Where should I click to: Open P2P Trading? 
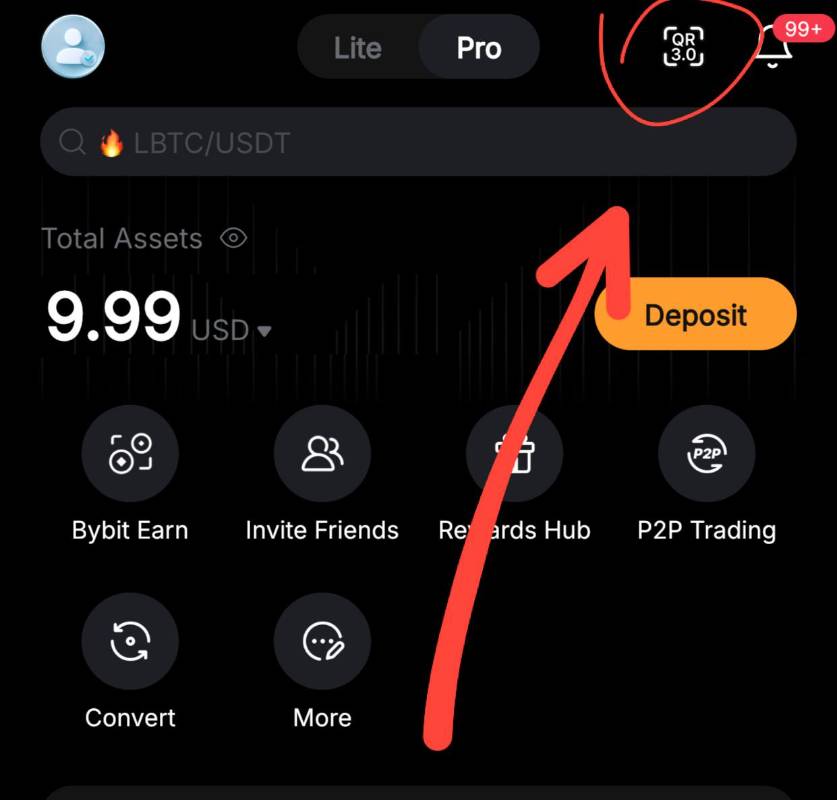[706, 453]
